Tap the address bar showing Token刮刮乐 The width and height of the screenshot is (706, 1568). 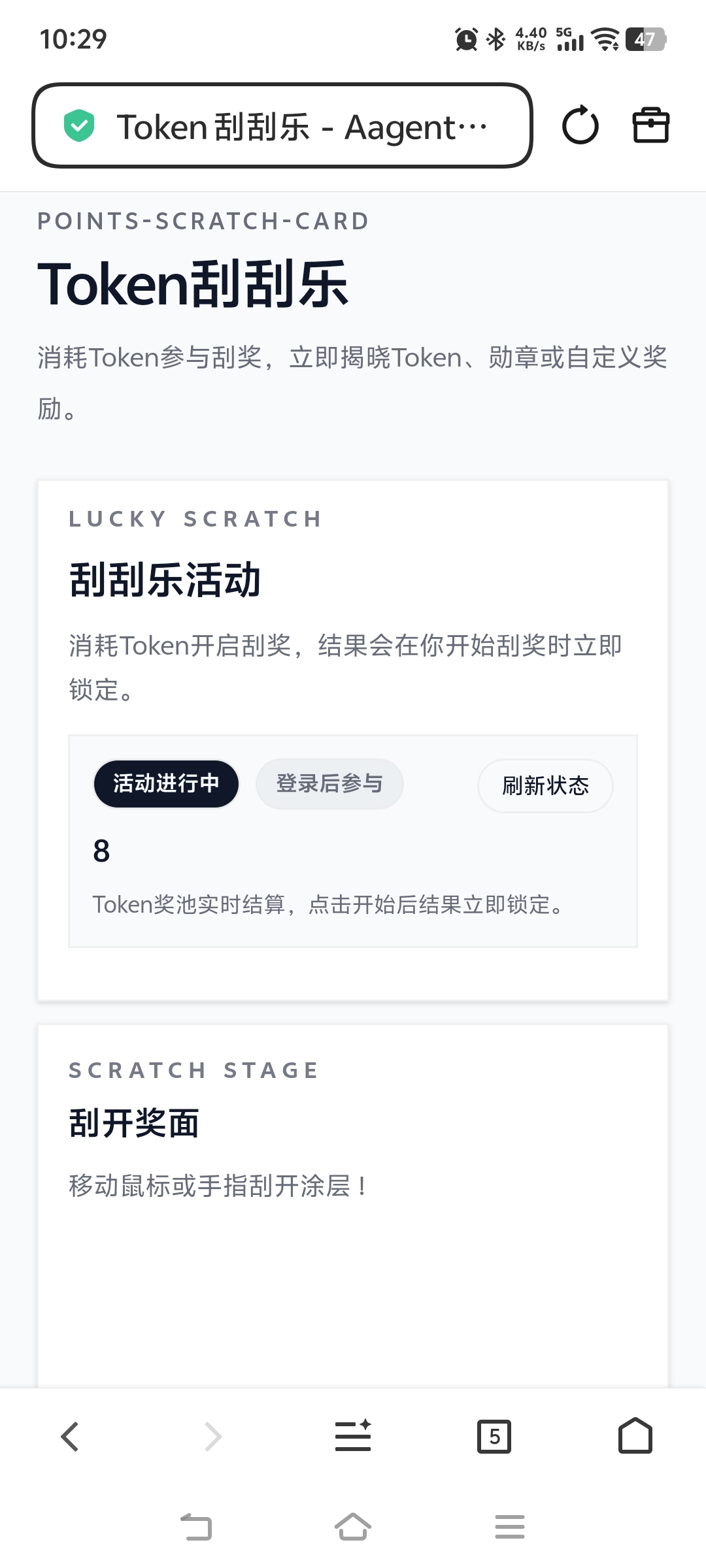(x=282, y=125)
